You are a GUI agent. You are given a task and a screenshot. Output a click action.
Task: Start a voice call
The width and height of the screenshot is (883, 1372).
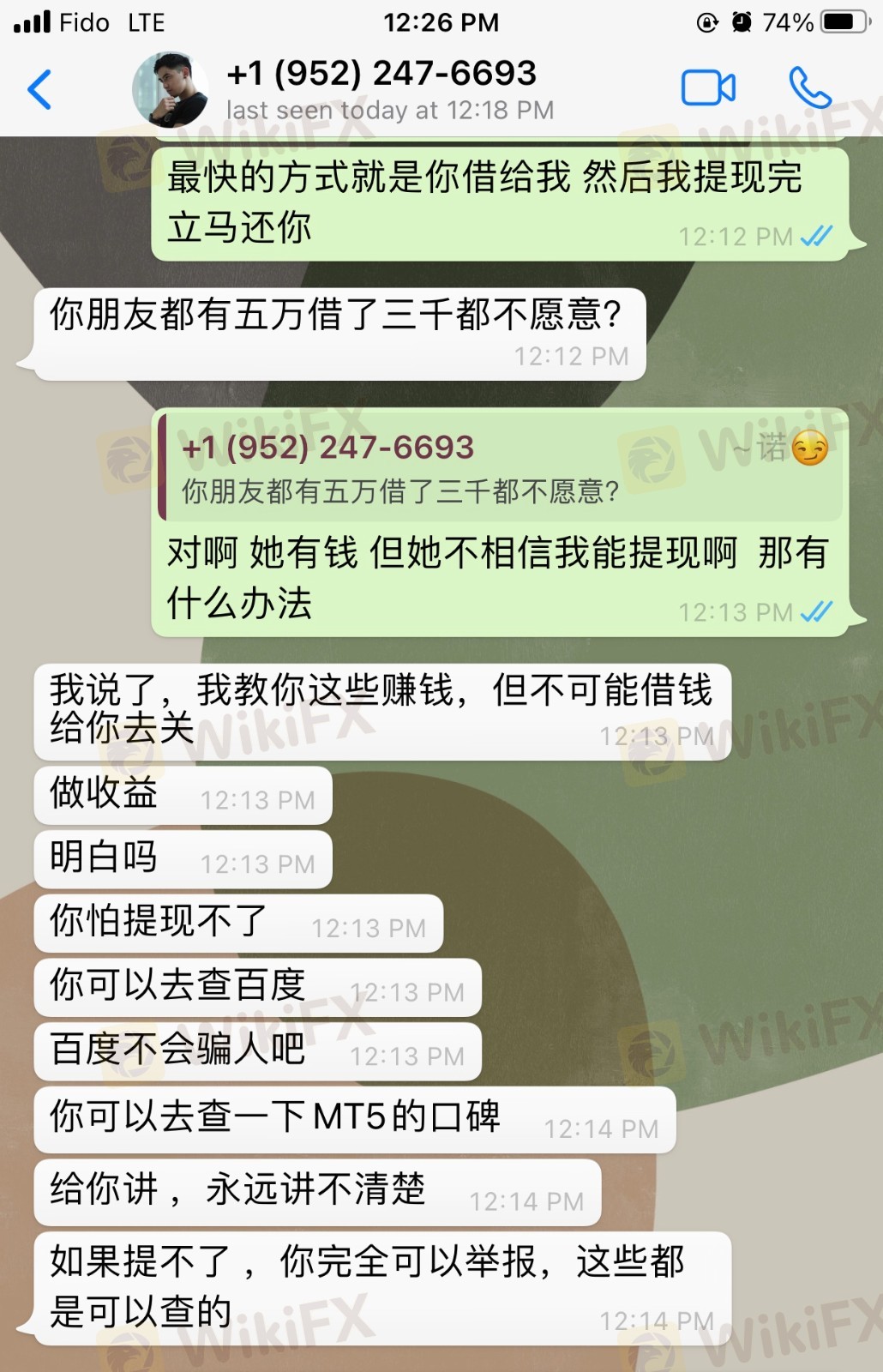pyautogui.click(x=809, y=88)
